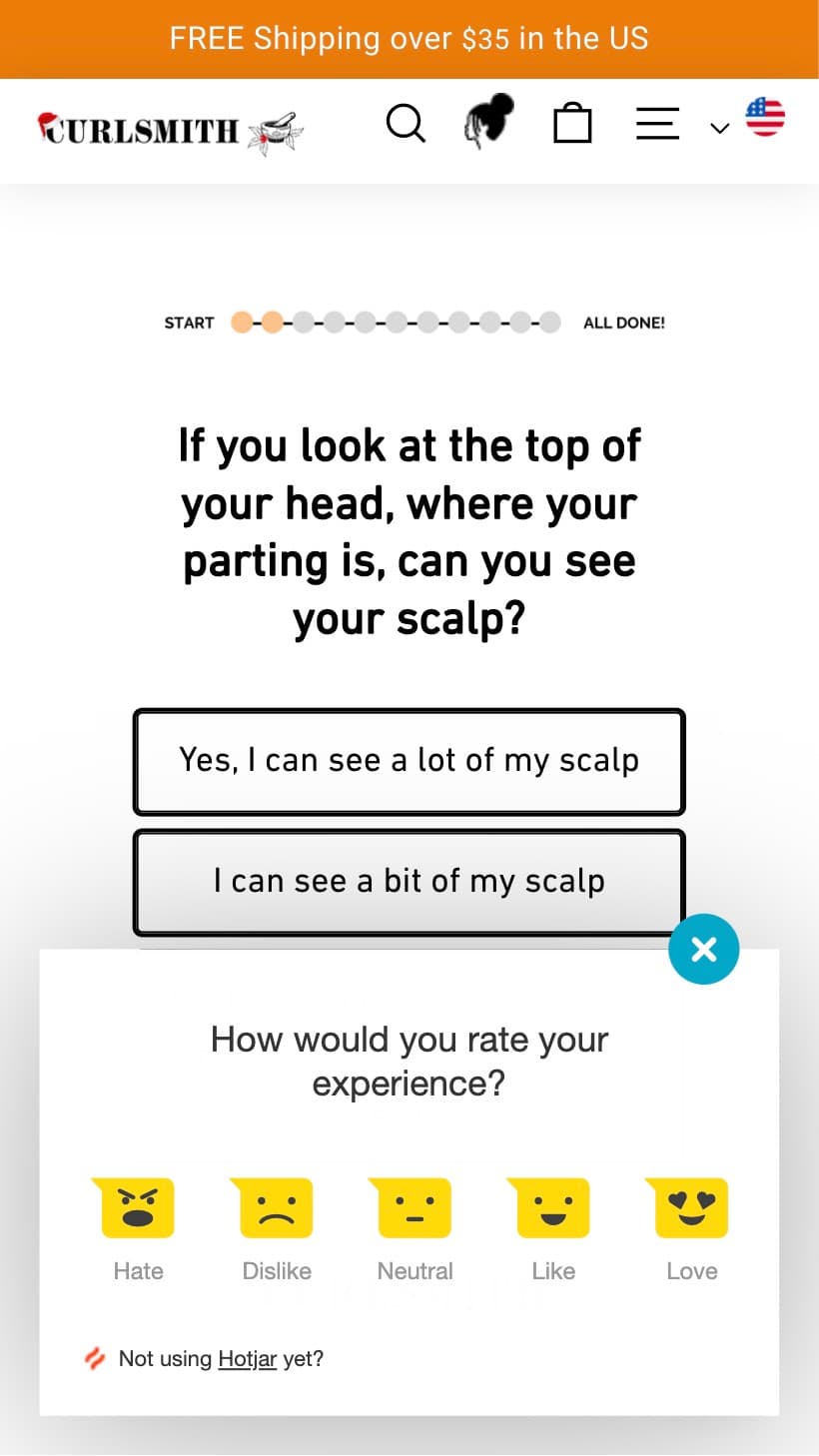The width and height of the screenshot is (819, 1456).
Task: Select Yes, I can see a lot of my scalp
Action: [x=409, y=762]
